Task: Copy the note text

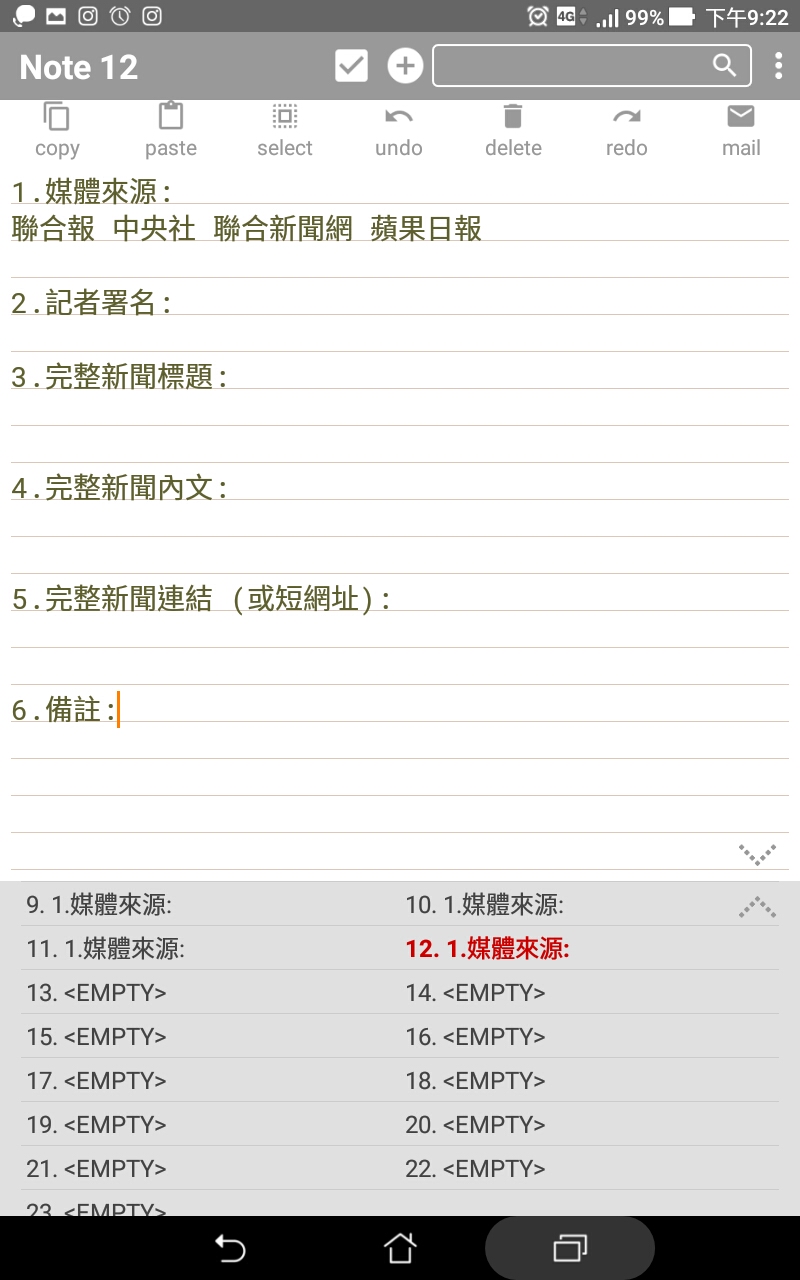Action: pos(57,130)
